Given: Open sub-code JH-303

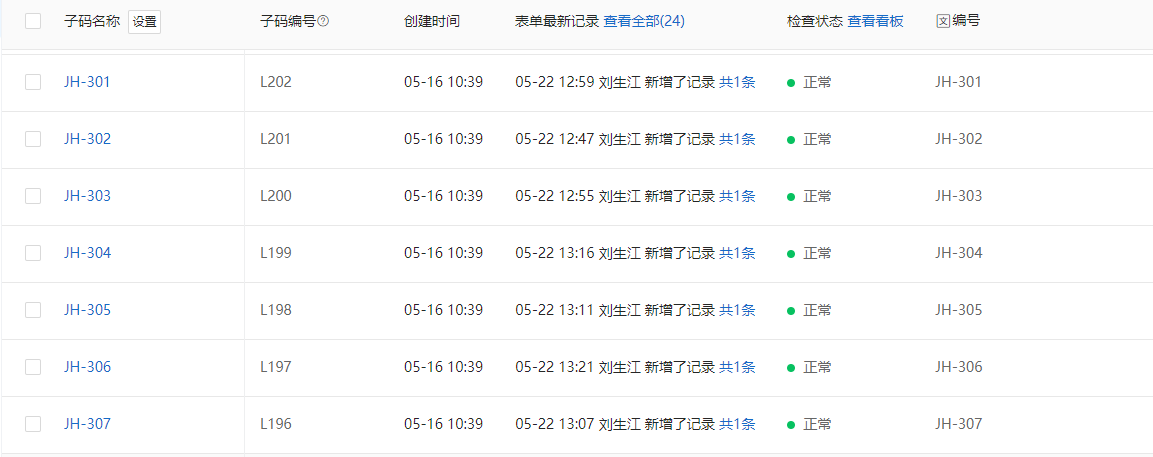Looking at the screenshot, I should pyautogui.click(x=87, y=196).
